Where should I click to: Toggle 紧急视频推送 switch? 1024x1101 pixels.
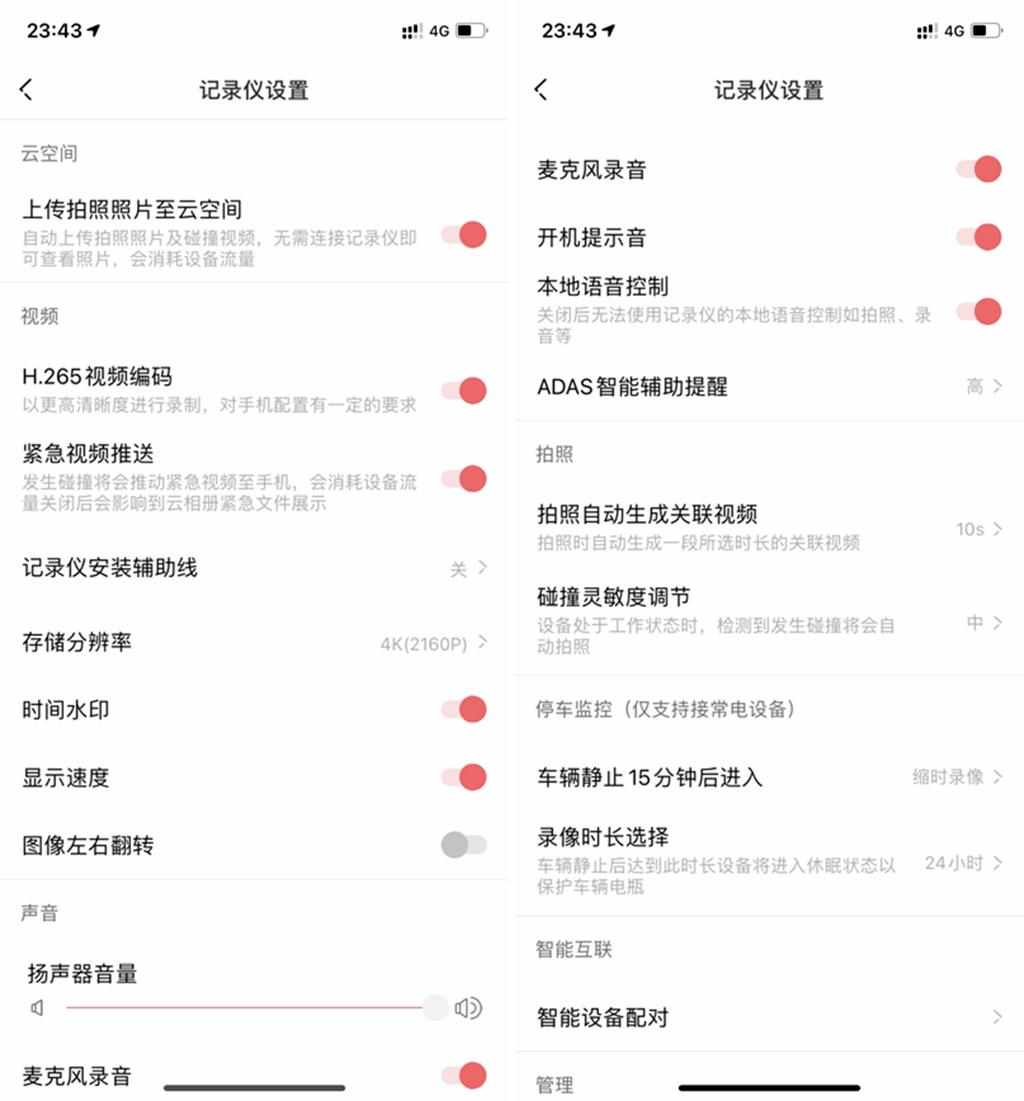point(464,479)
